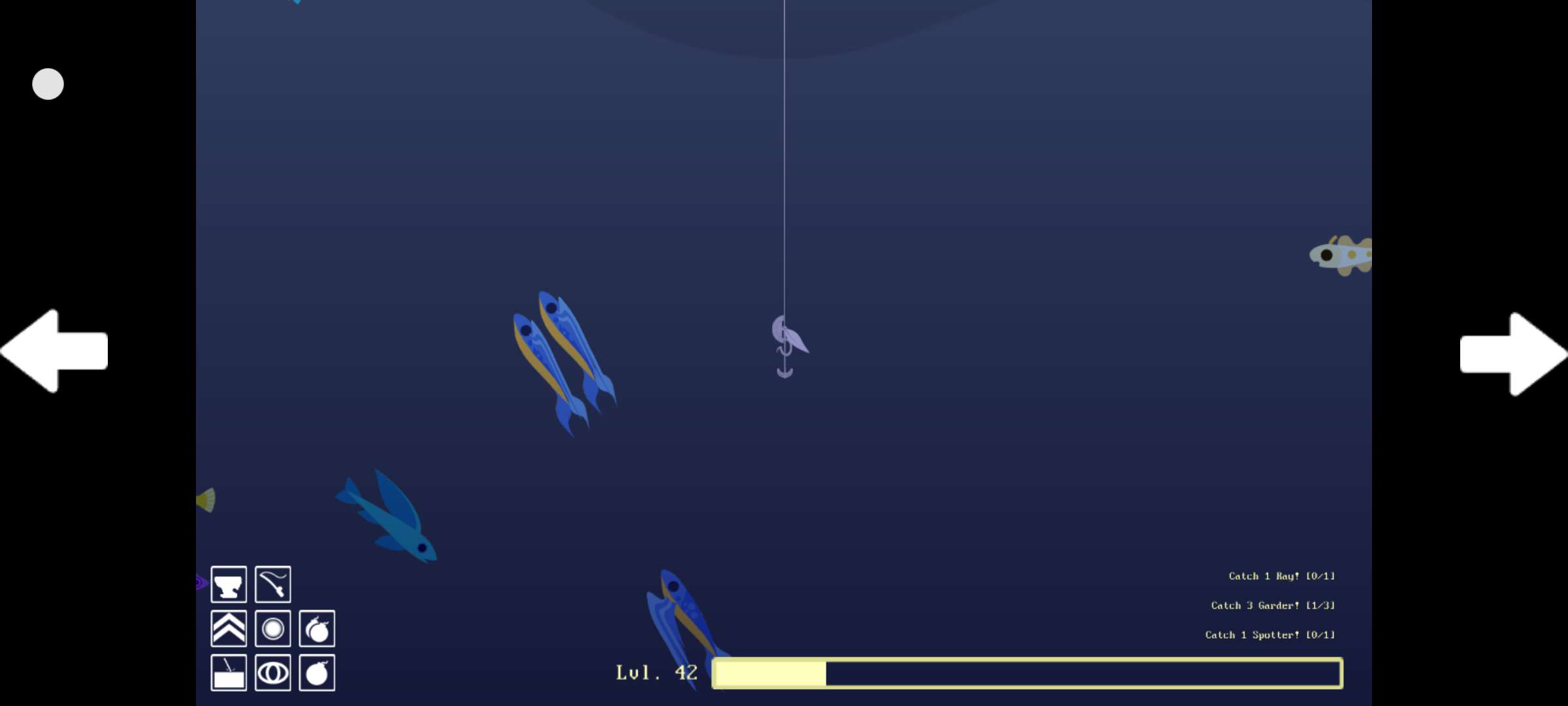This screenshot has height=706, width=1568.
Task: Use the single bomb item
Action: (317, 673)
